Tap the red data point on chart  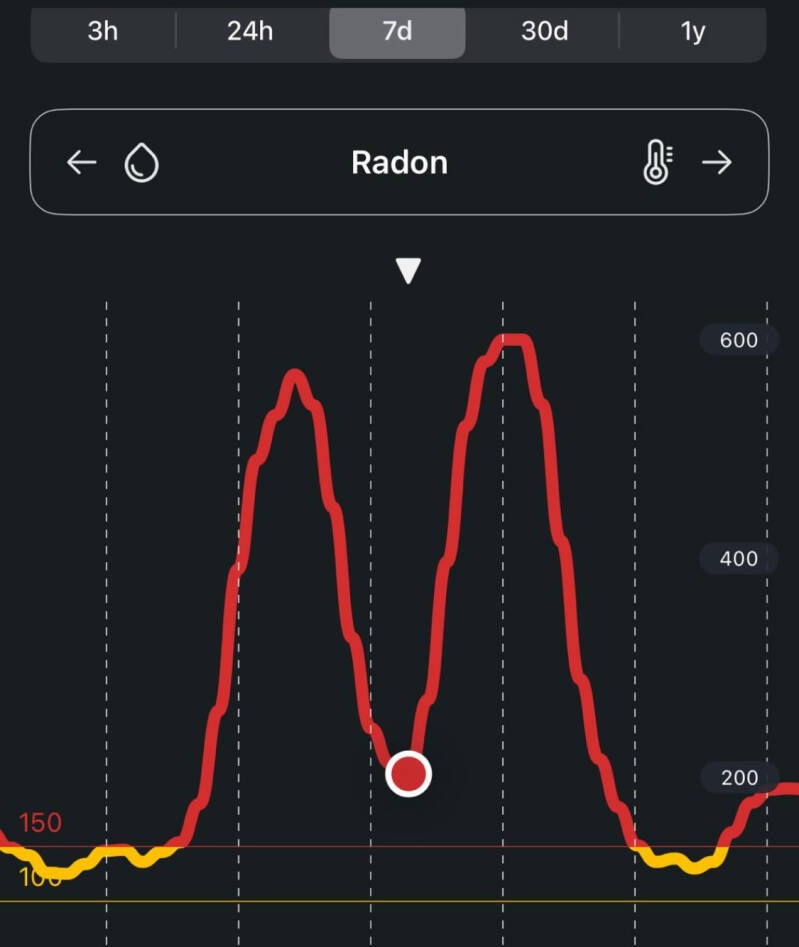(x=408, y=773)
